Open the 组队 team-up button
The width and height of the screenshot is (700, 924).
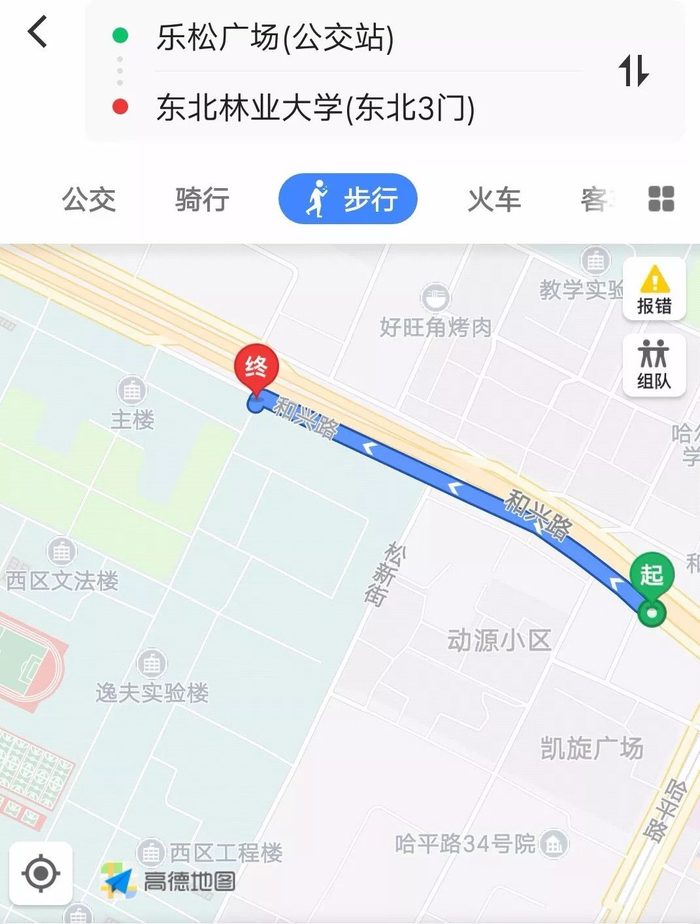pos(654,365)
